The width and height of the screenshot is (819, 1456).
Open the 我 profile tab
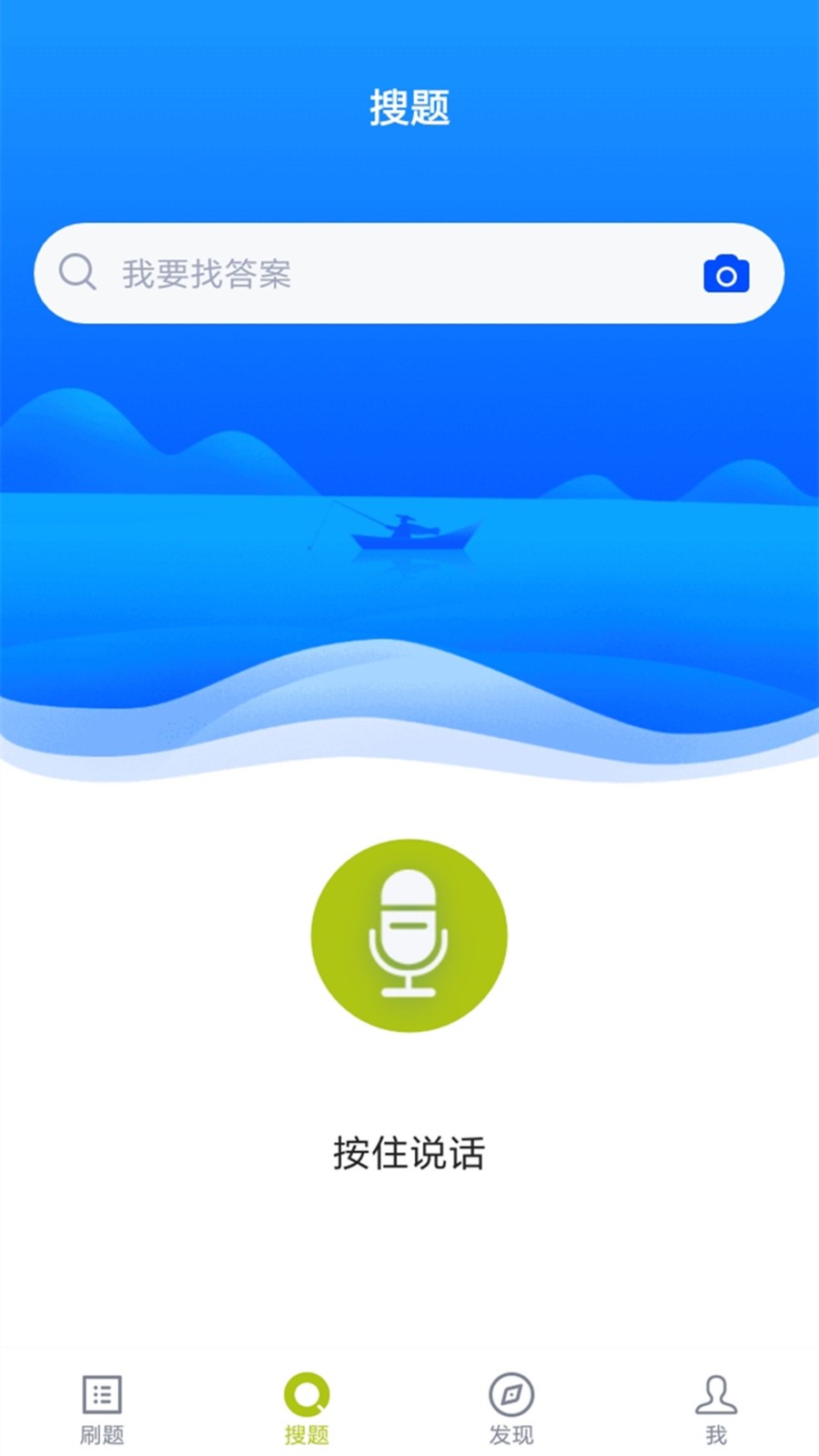tap(716, 1408)
